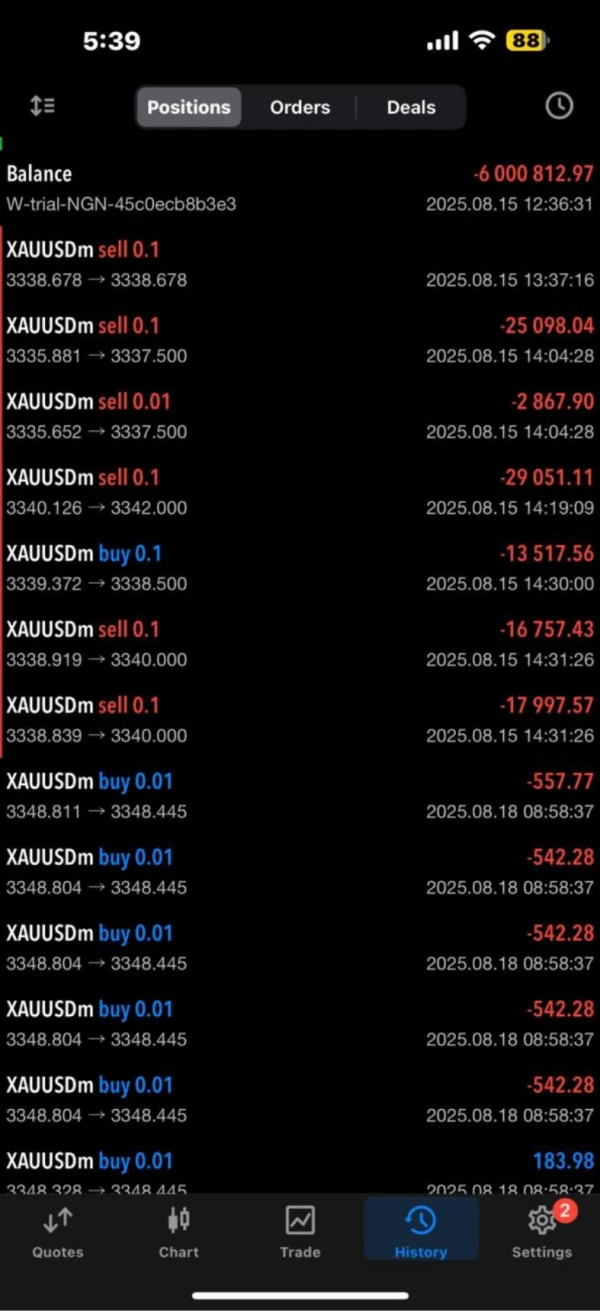The height and width of the screenshot is (1311, 600).
Task: Select the Positions segment
Action: [189, 107]
